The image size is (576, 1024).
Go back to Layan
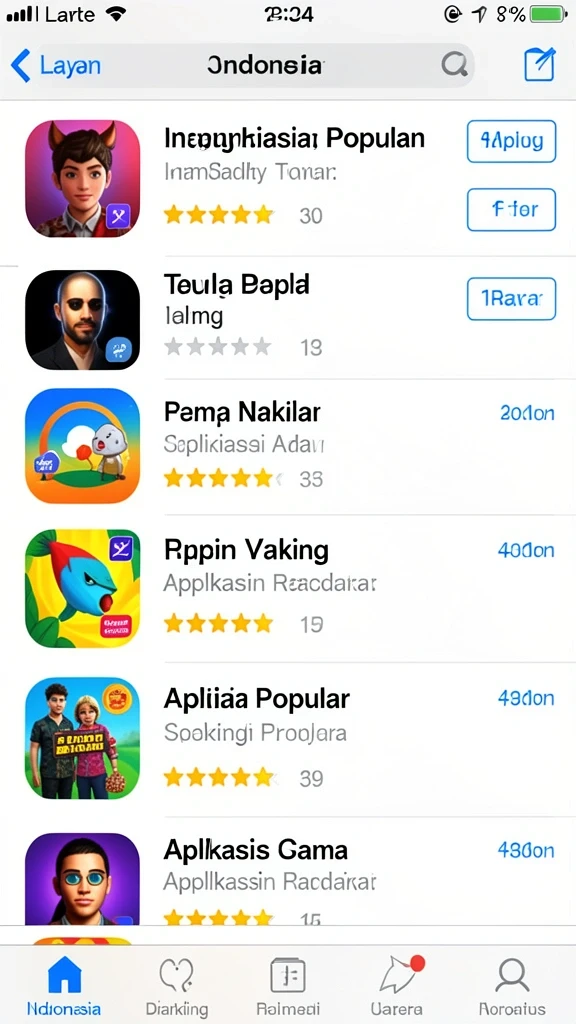coord(56,65)
